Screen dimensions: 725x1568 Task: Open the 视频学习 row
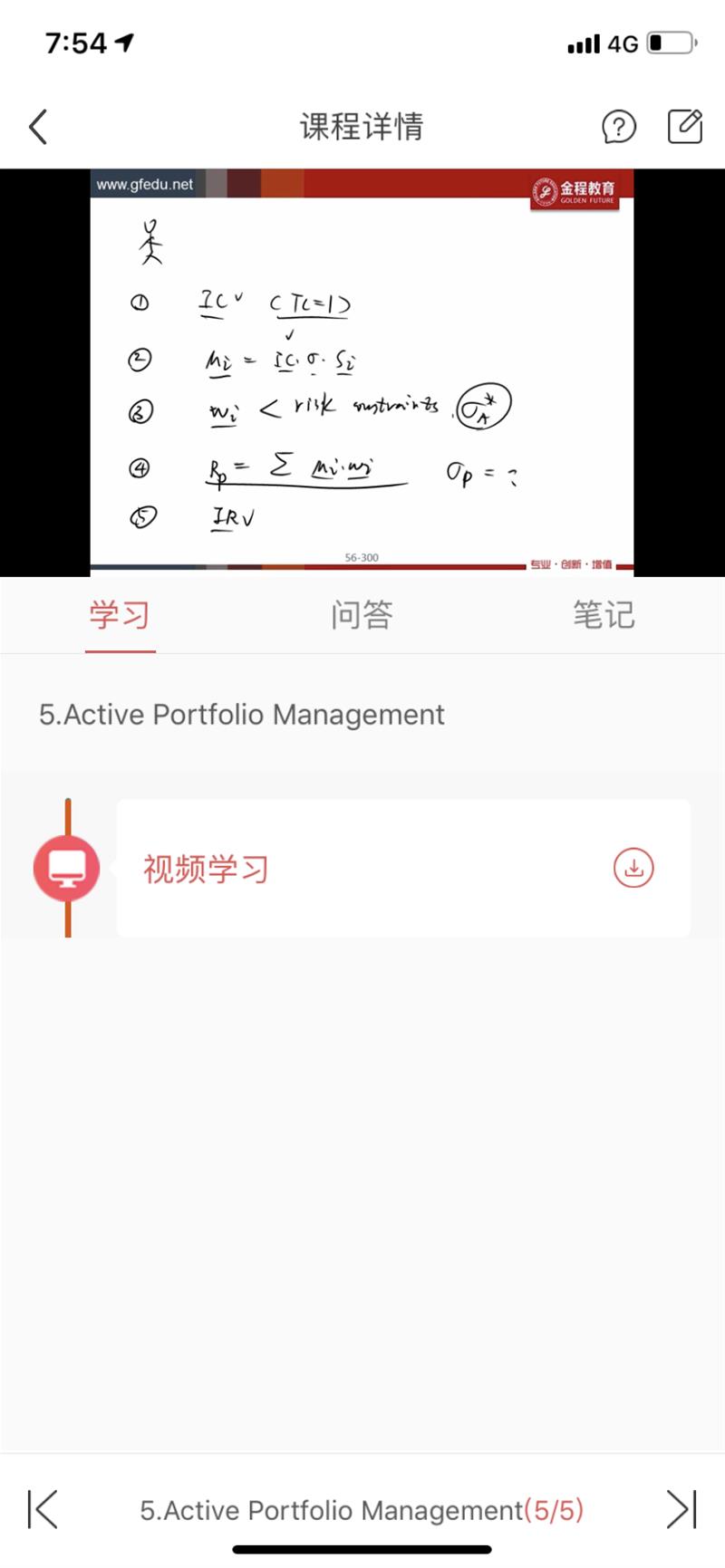pyautogui.click(x=403, y=868)
